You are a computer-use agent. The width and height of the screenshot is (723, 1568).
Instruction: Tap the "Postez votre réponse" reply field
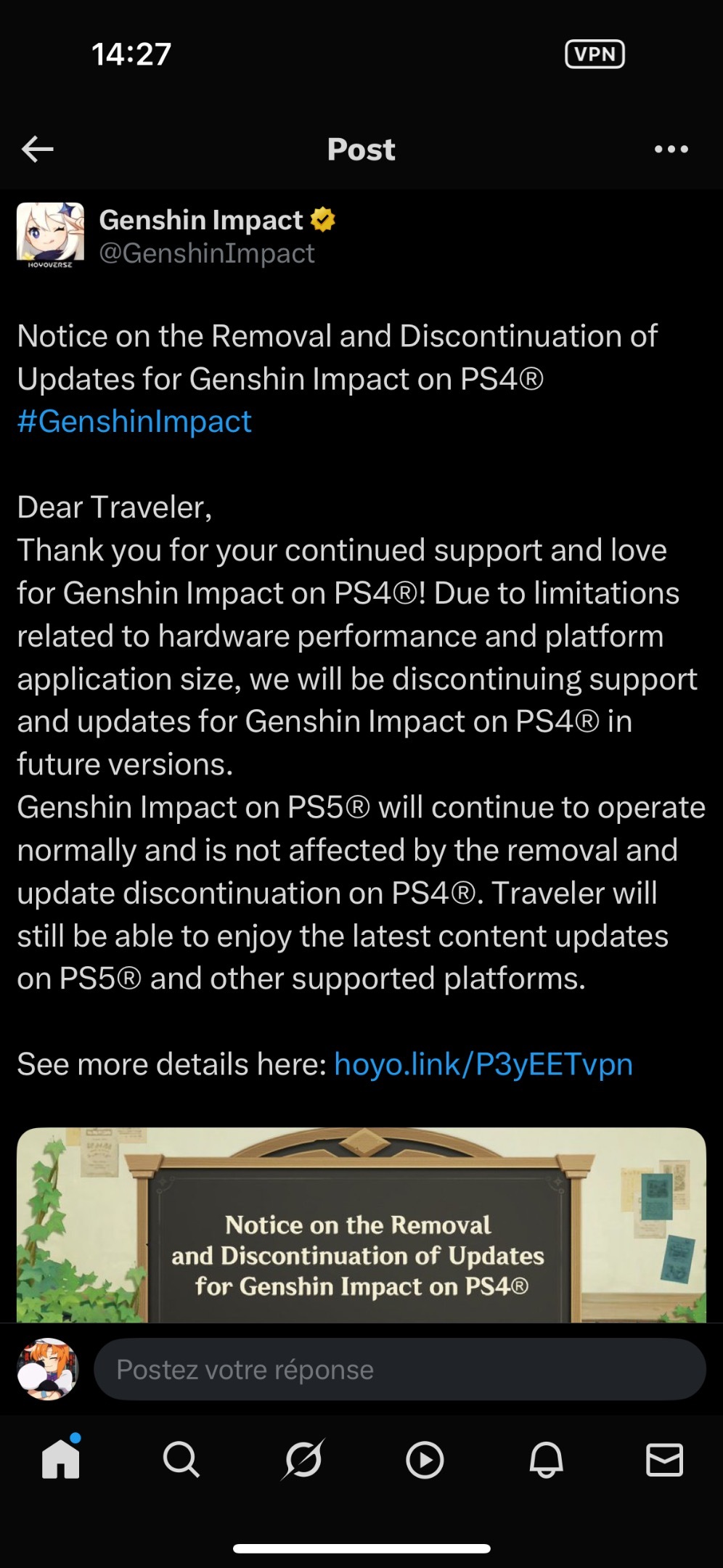click(399, 1370)
